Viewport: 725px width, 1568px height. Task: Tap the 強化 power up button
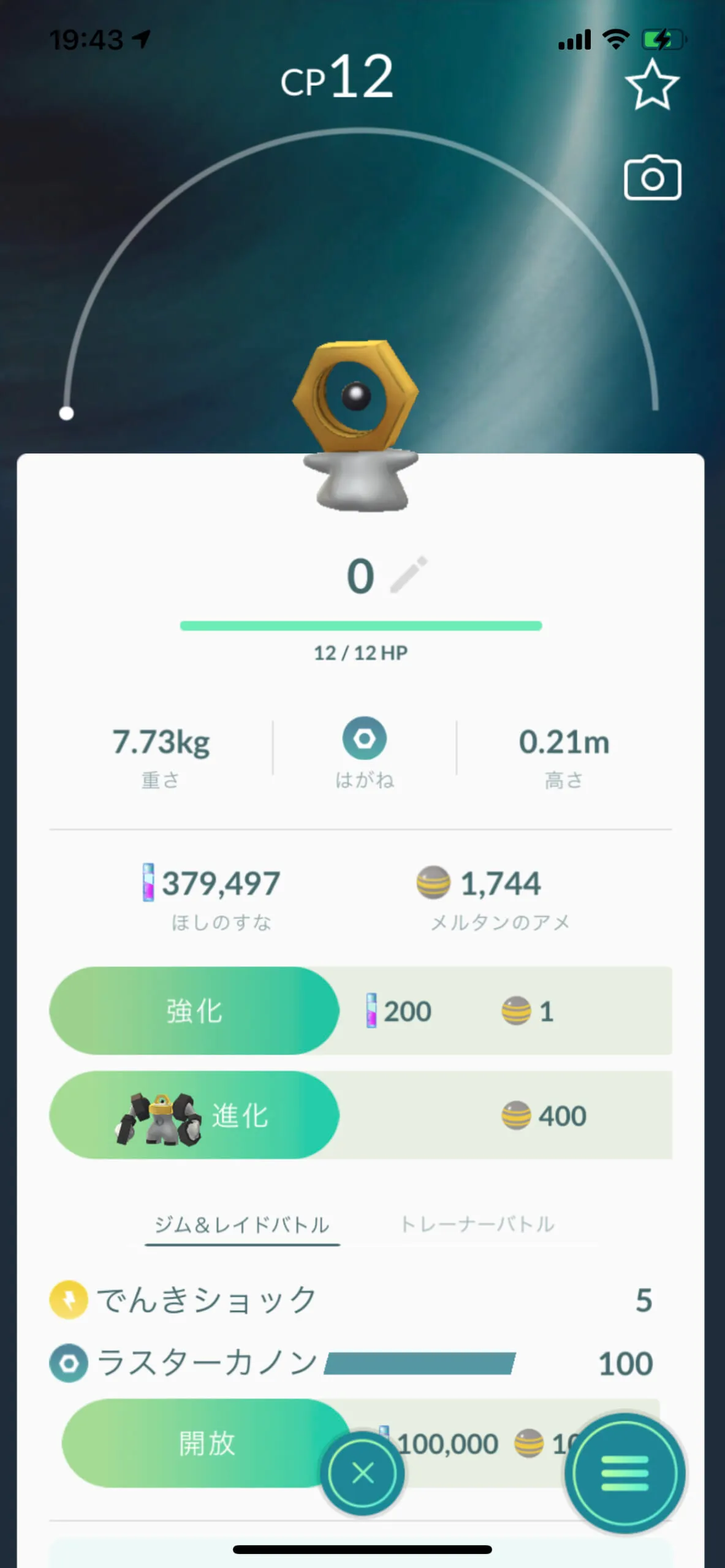(194, 1011)
